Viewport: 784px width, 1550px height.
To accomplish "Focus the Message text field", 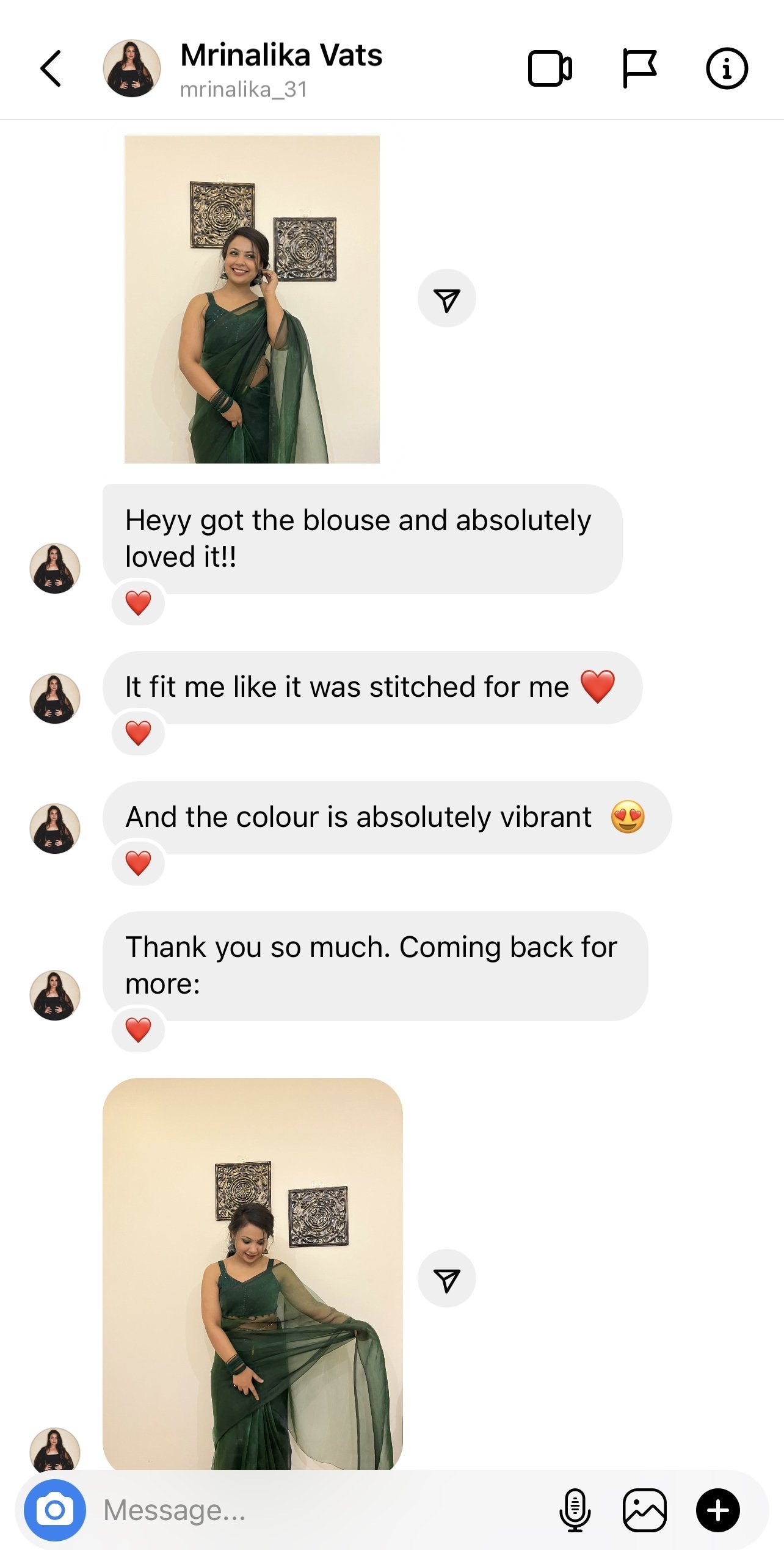I will click(x=318, y=1510).
